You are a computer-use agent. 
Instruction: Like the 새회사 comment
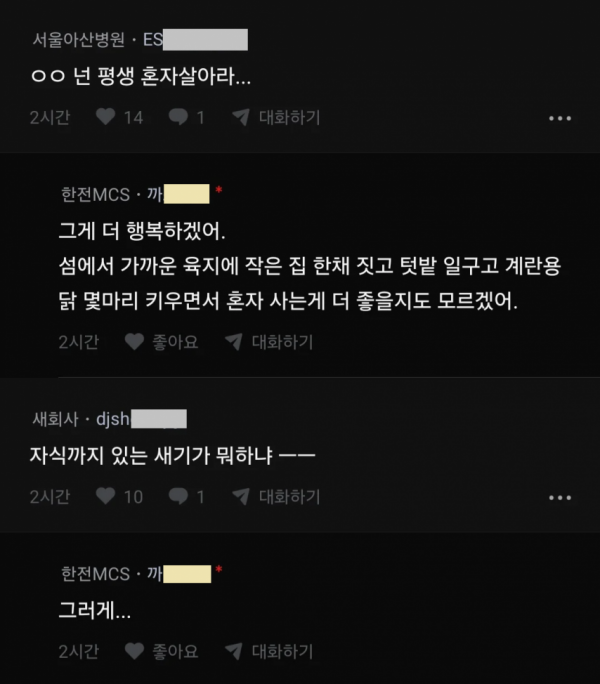[118, 496]
